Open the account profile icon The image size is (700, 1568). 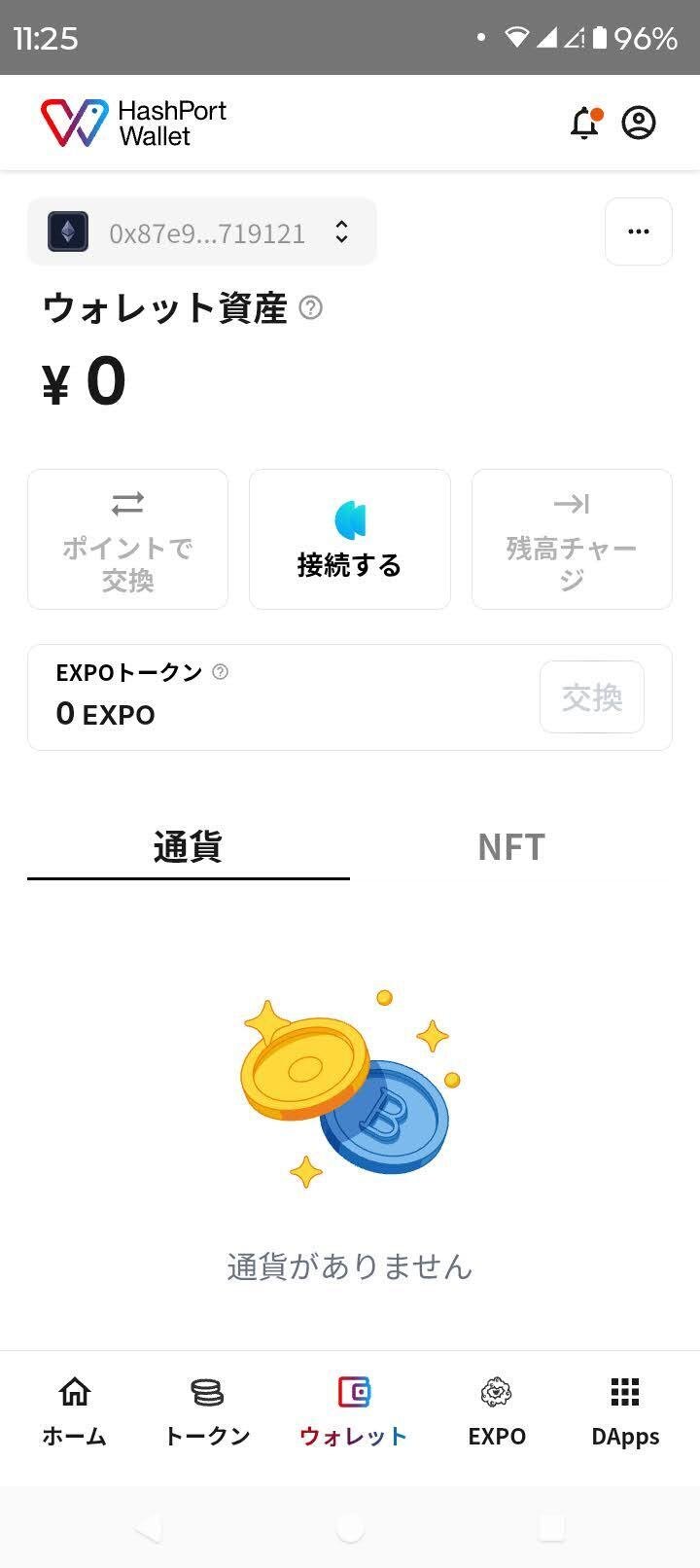point(639,123)
